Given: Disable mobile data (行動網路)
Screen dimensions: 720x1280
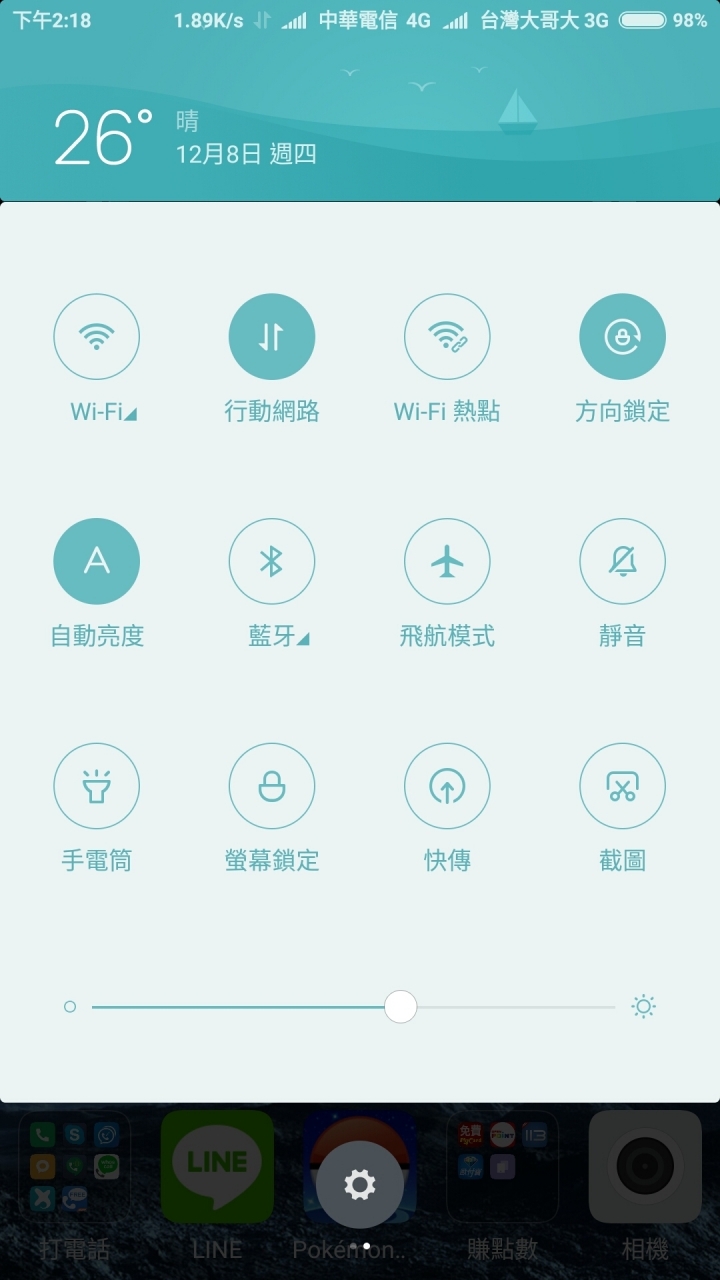Looking at the screenshot, I should click(272, 337).
